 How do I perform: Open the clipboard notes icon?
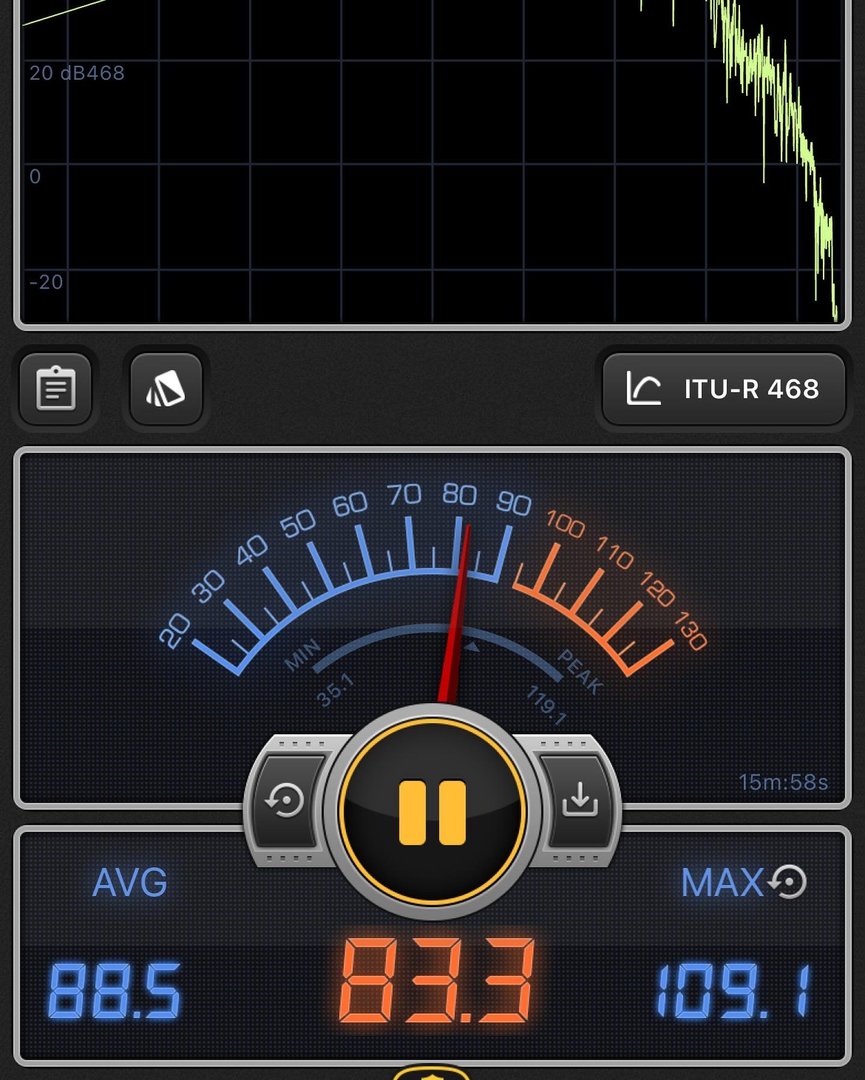point(56,387)
